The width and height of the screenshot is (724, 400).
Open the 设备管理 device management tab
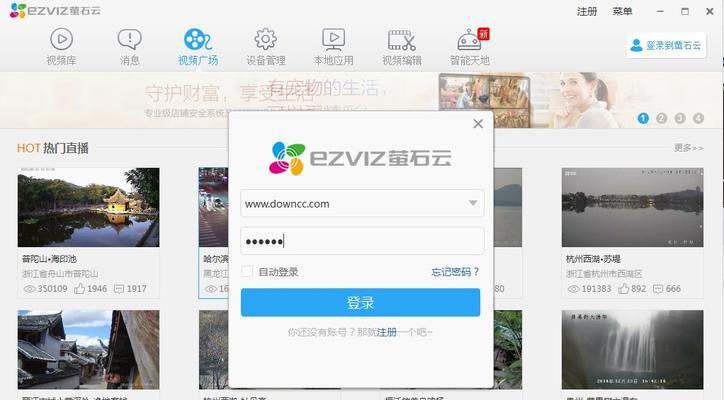[x=265, y=46]
